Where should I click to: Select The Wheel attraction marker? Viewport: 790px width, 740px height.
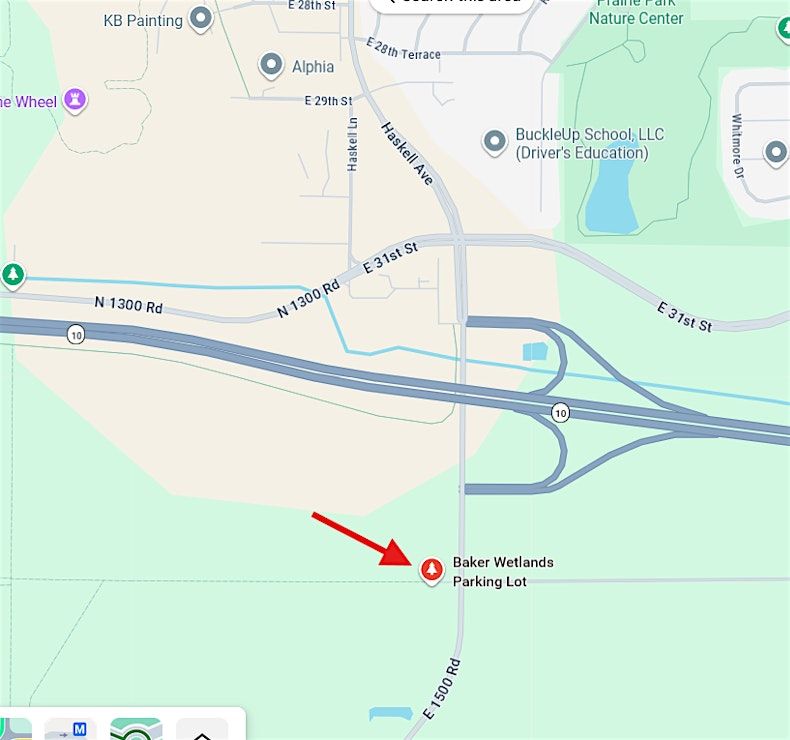coord(74,99)
